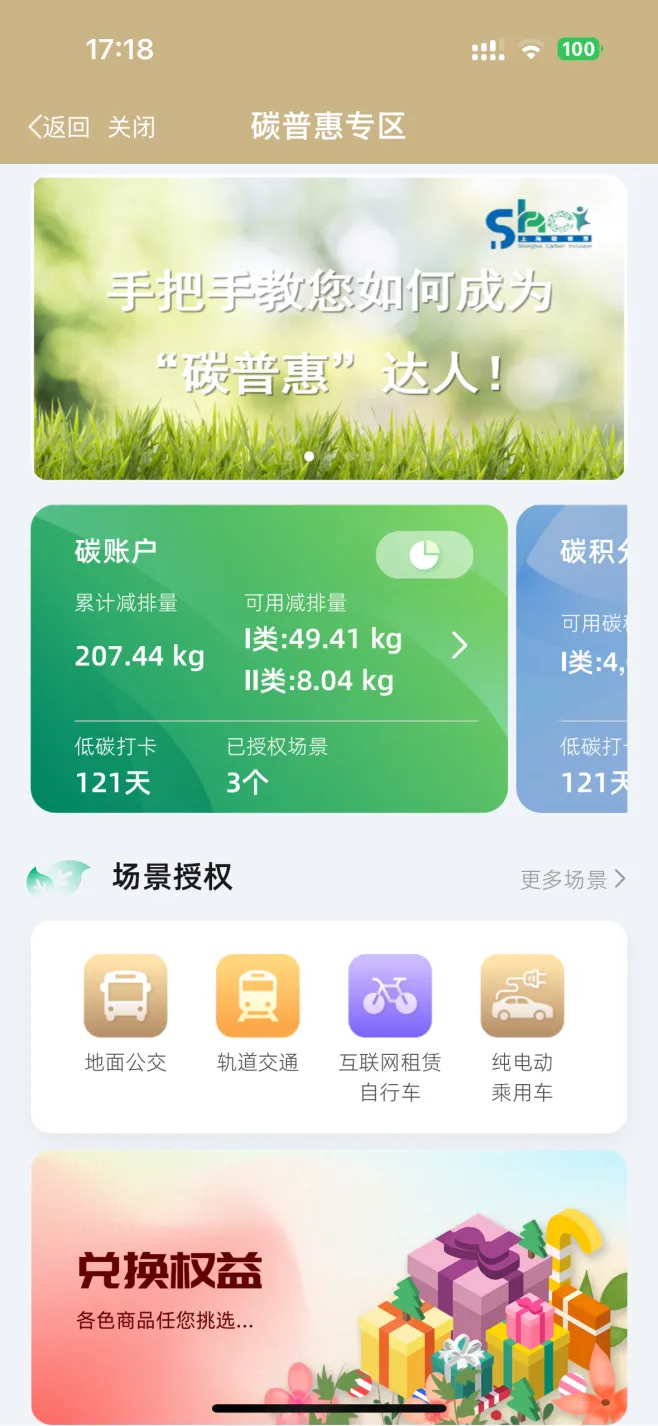Go back via 返回
Viewport: 658px width, 1426px height.
(58, 127)
